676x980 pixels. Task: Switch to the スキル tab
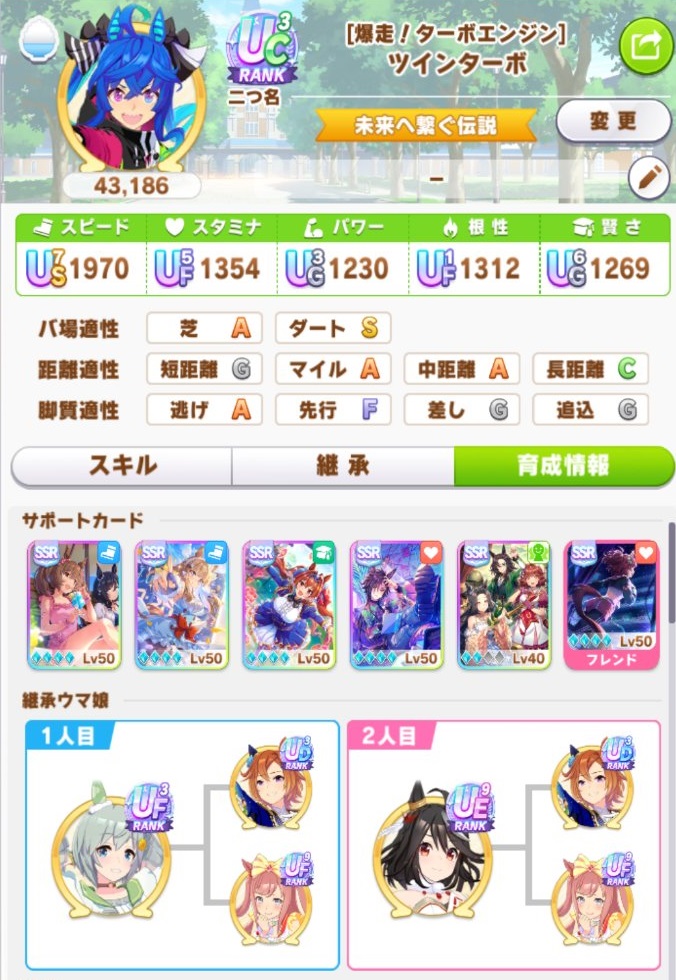(x=122, y=466)
